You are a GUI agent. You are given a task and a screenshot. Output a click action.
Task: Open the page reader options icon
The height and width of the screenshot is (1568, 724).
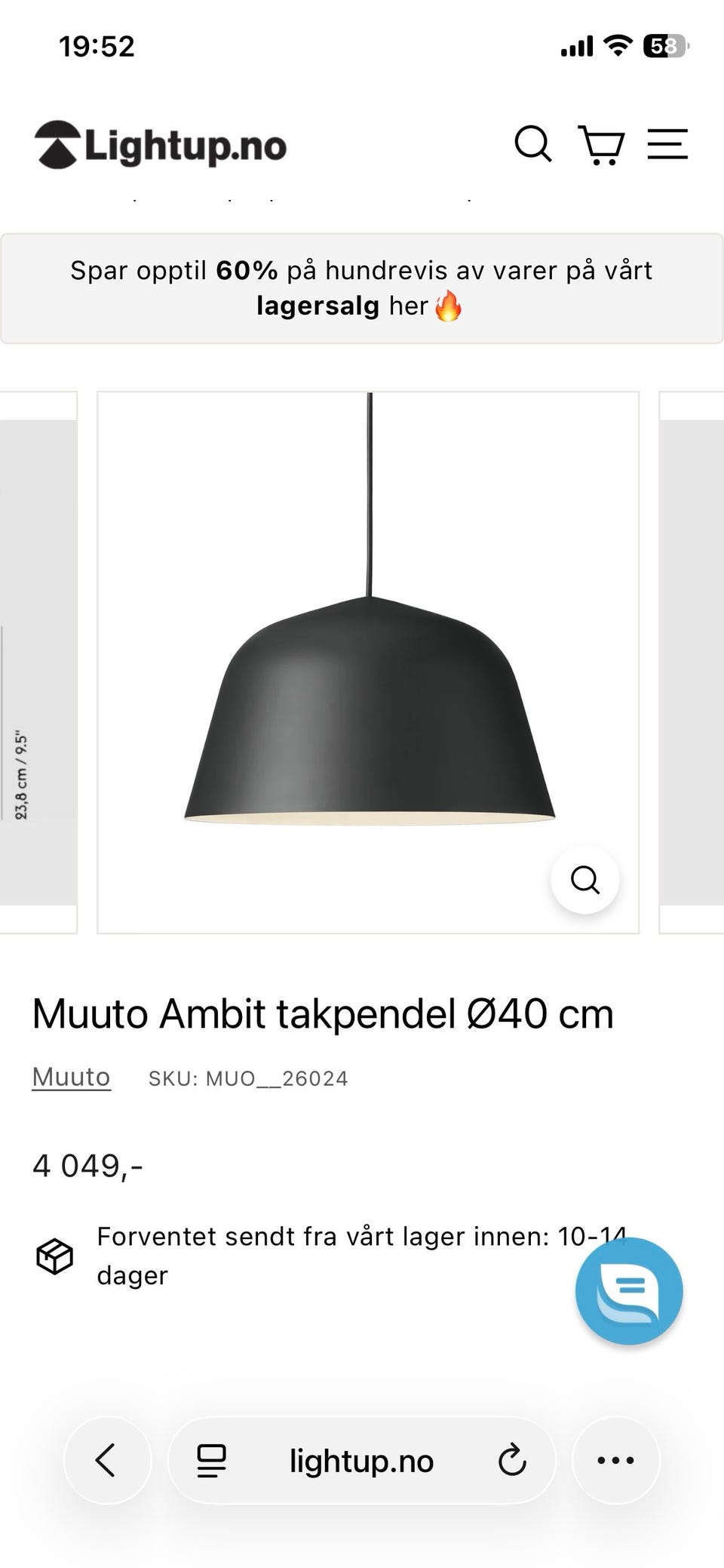[x=211, y=1460]
